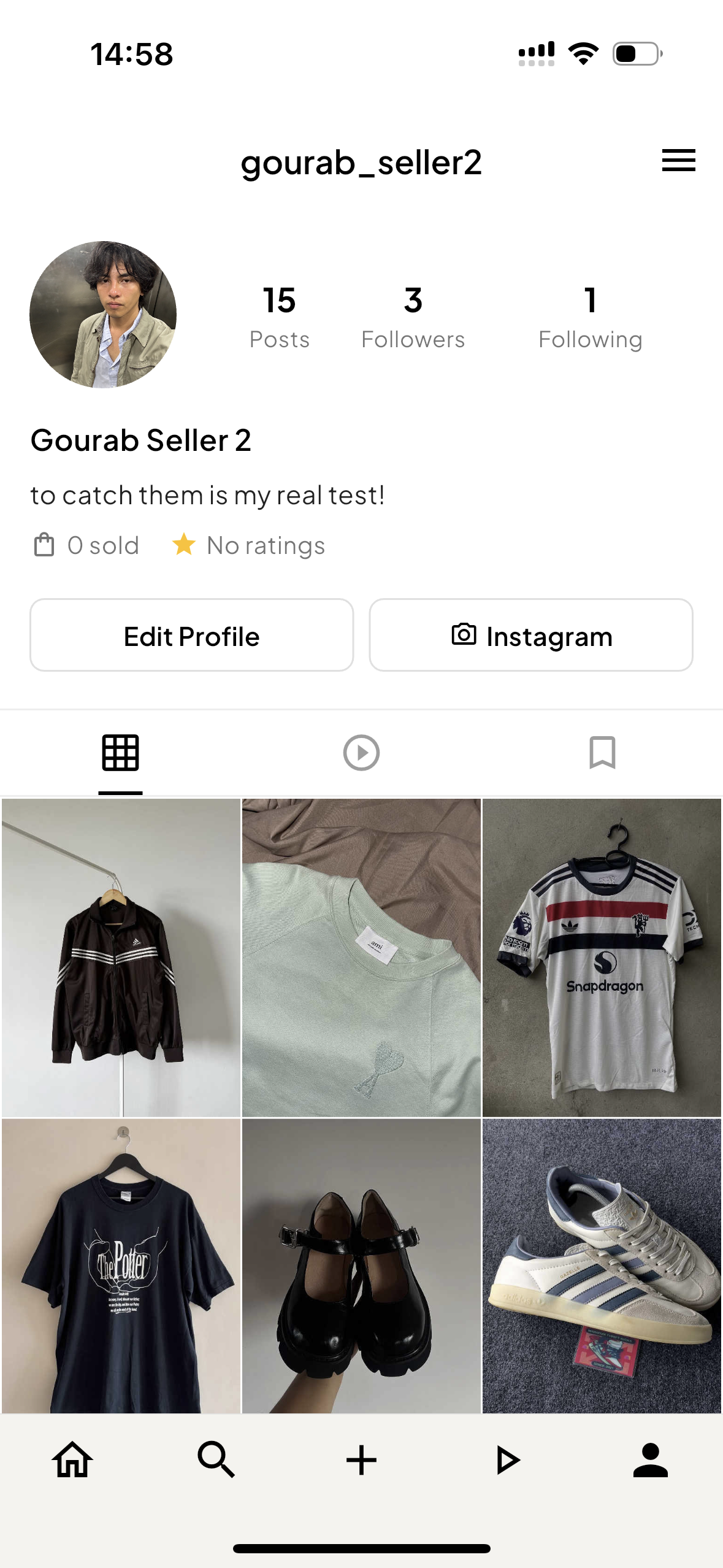View the followers list

pos(413,317)
